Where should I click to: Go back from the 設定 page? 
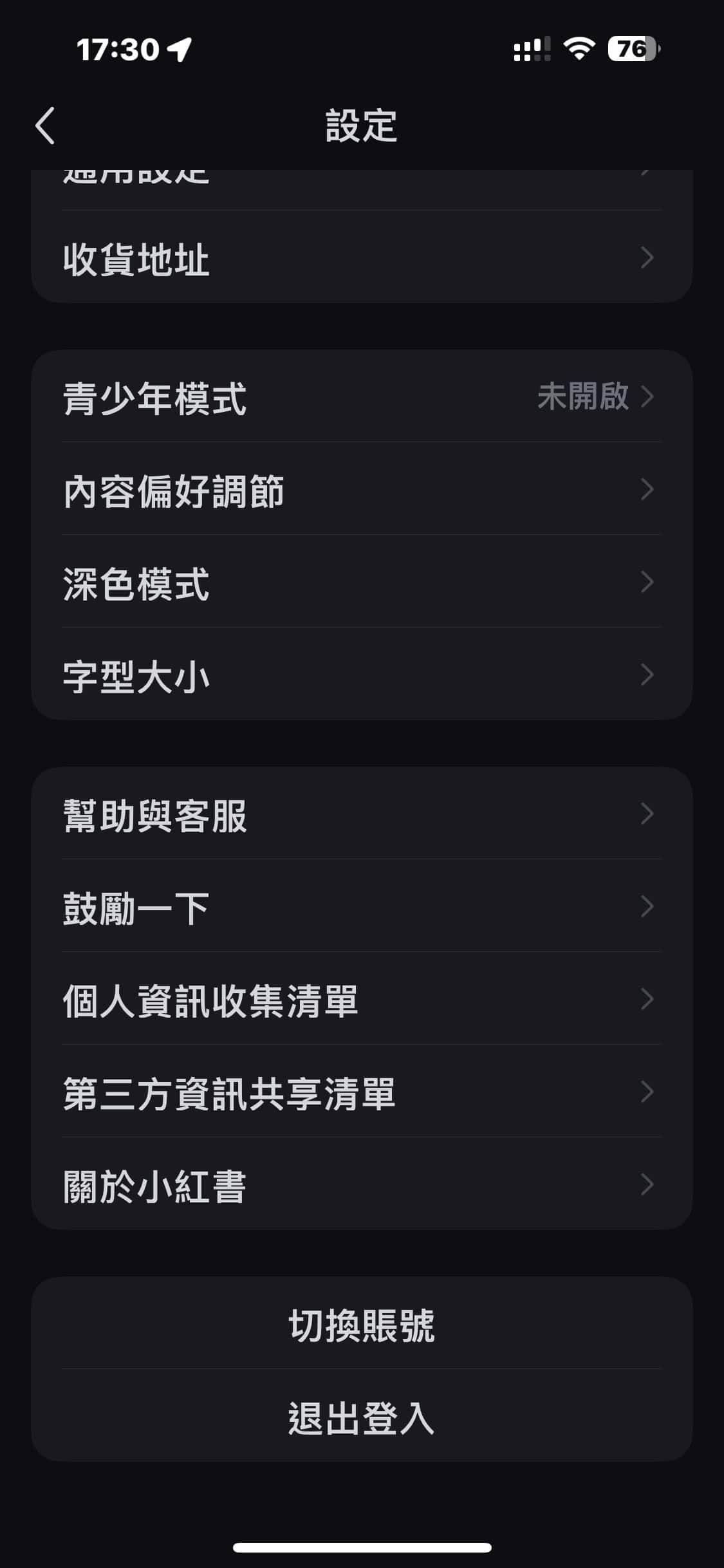coord(45,126)
